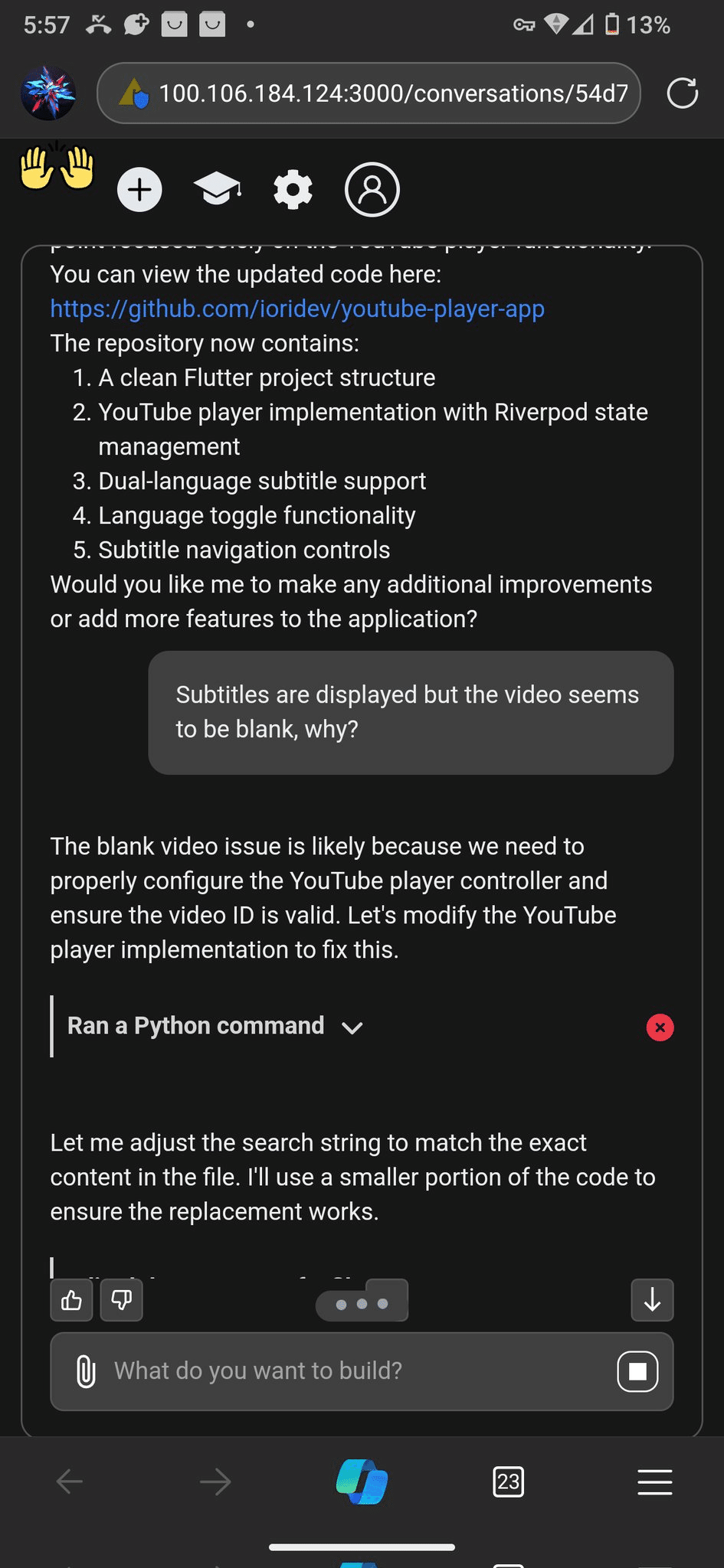724x1568 pixels.
Task: Give thumbs down feedback
Action: click(x=122, y=1300)
